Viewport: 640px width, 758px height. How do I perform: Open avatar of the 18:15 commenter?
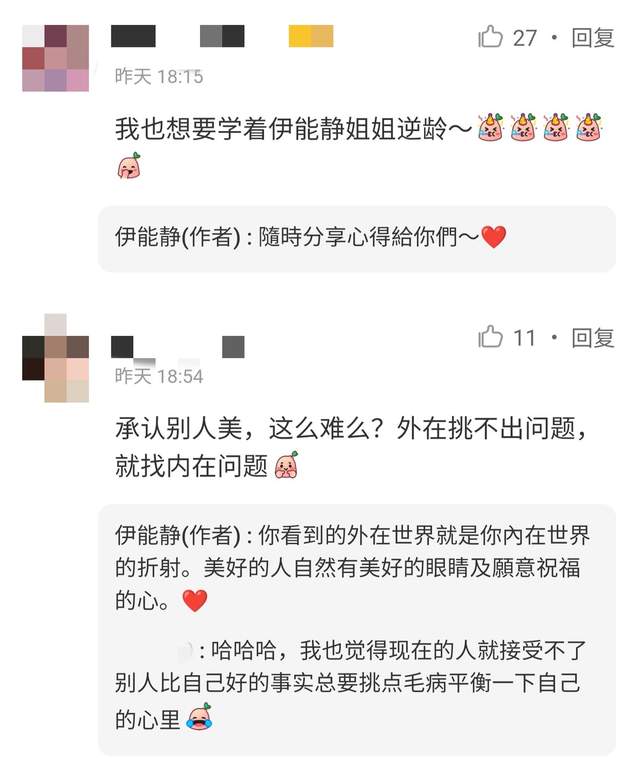pyautogui.click(x=56, y=57)
